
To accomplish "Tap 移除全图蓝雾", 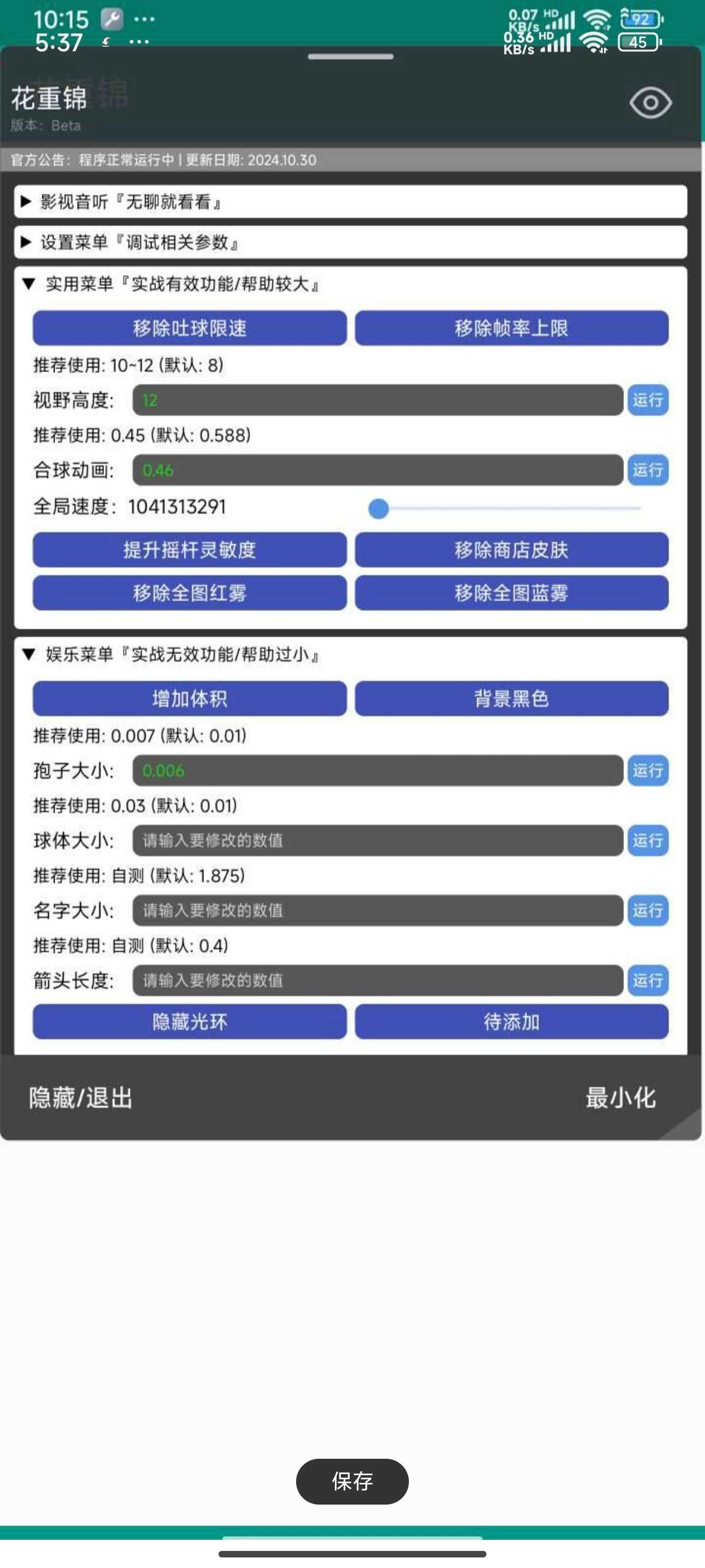I will pyautogui.click(x=511, y=593).
